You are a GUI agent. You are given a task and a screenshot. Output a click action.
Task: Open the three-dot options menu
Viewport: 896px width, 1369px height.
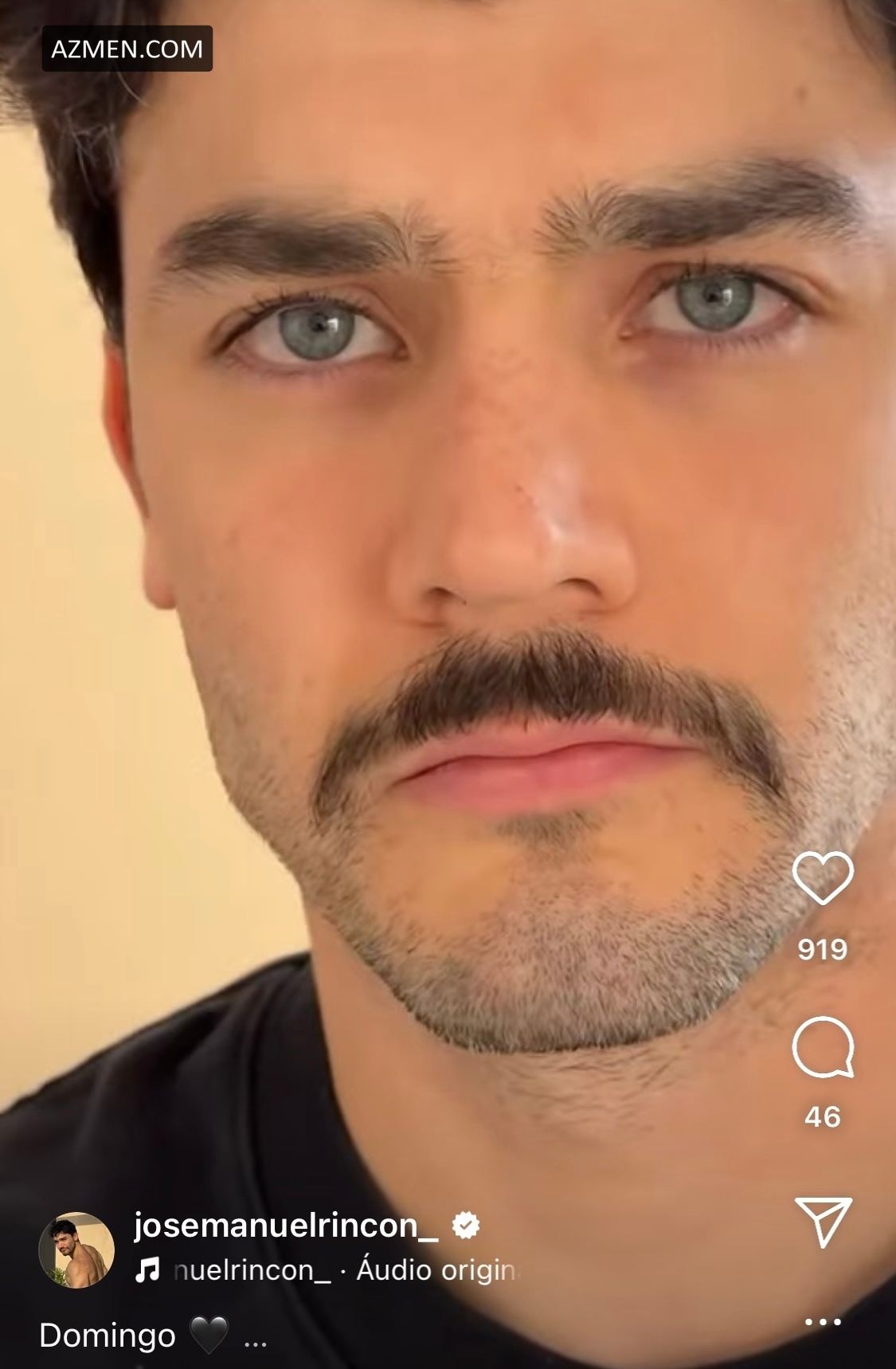(823, 1323)
